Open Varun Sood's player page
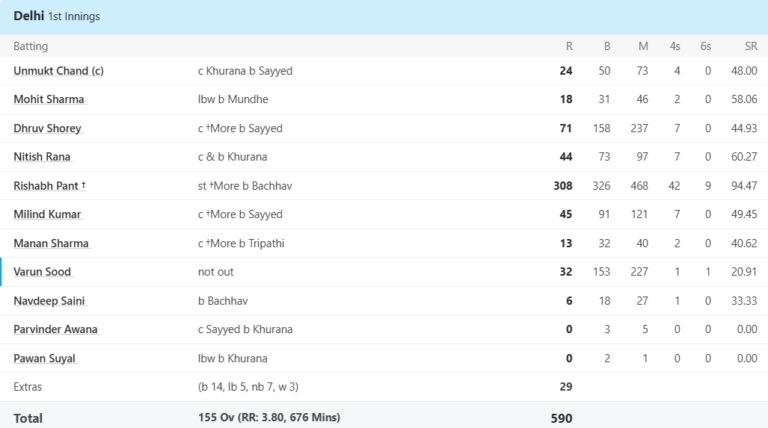The height and width of the screenshot is (428, 768). click(x=42, y=272)
